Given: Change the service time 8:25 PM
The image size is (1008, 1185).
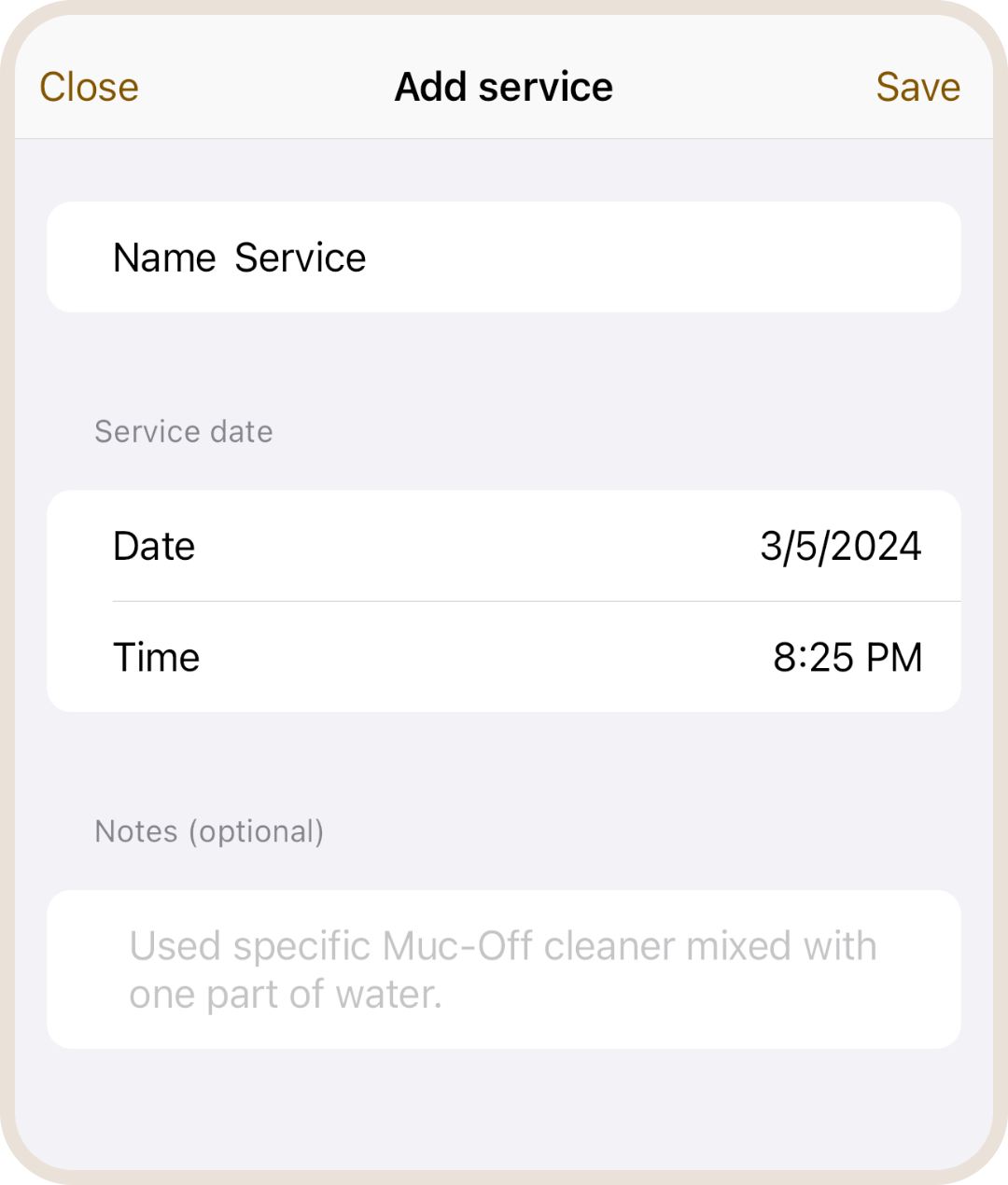Looking at the screenshot, I should pos(847,658).
